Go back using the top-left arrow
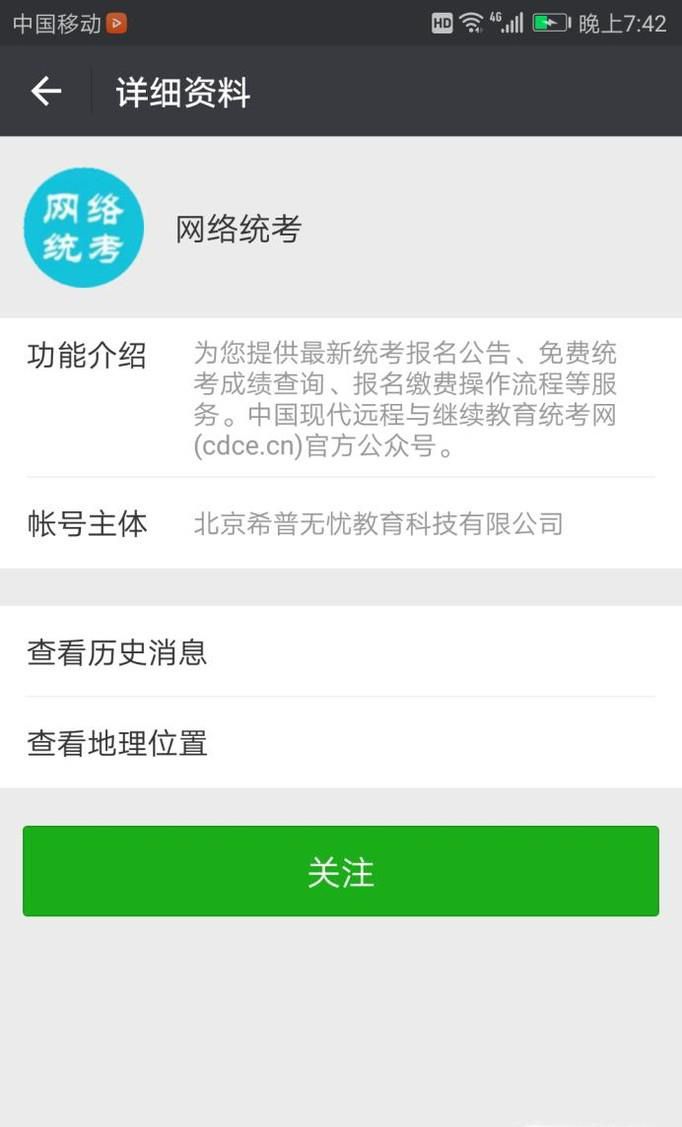 [46, 92]
